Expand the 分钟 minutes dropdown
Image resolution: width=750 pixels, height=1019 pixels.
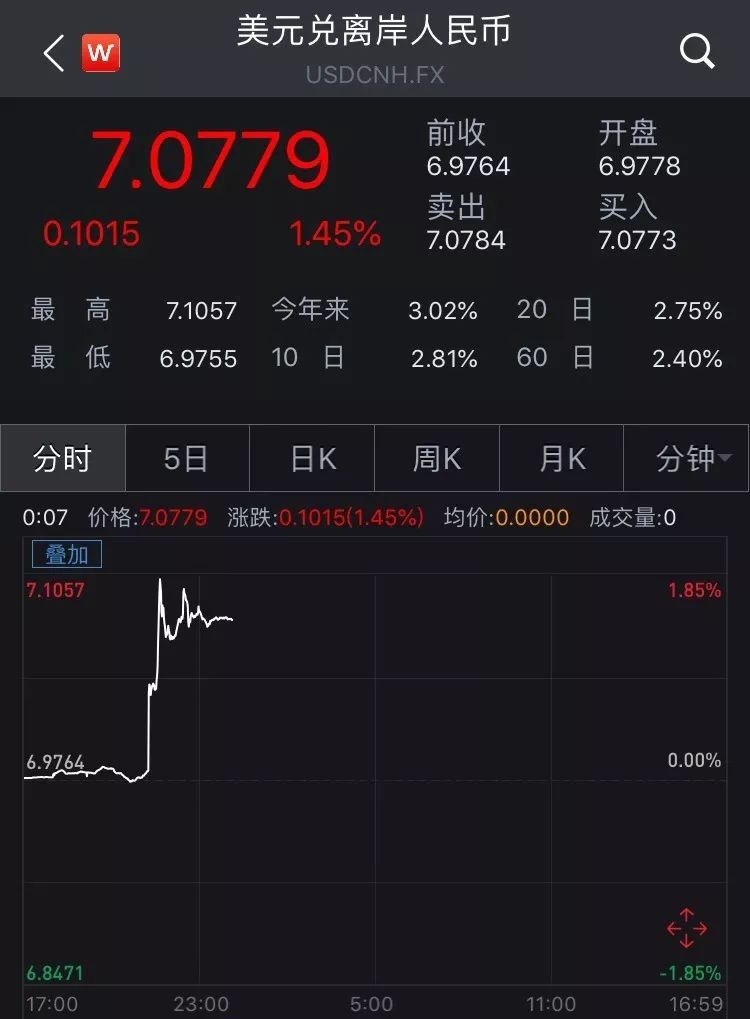(x=686, y=458)
